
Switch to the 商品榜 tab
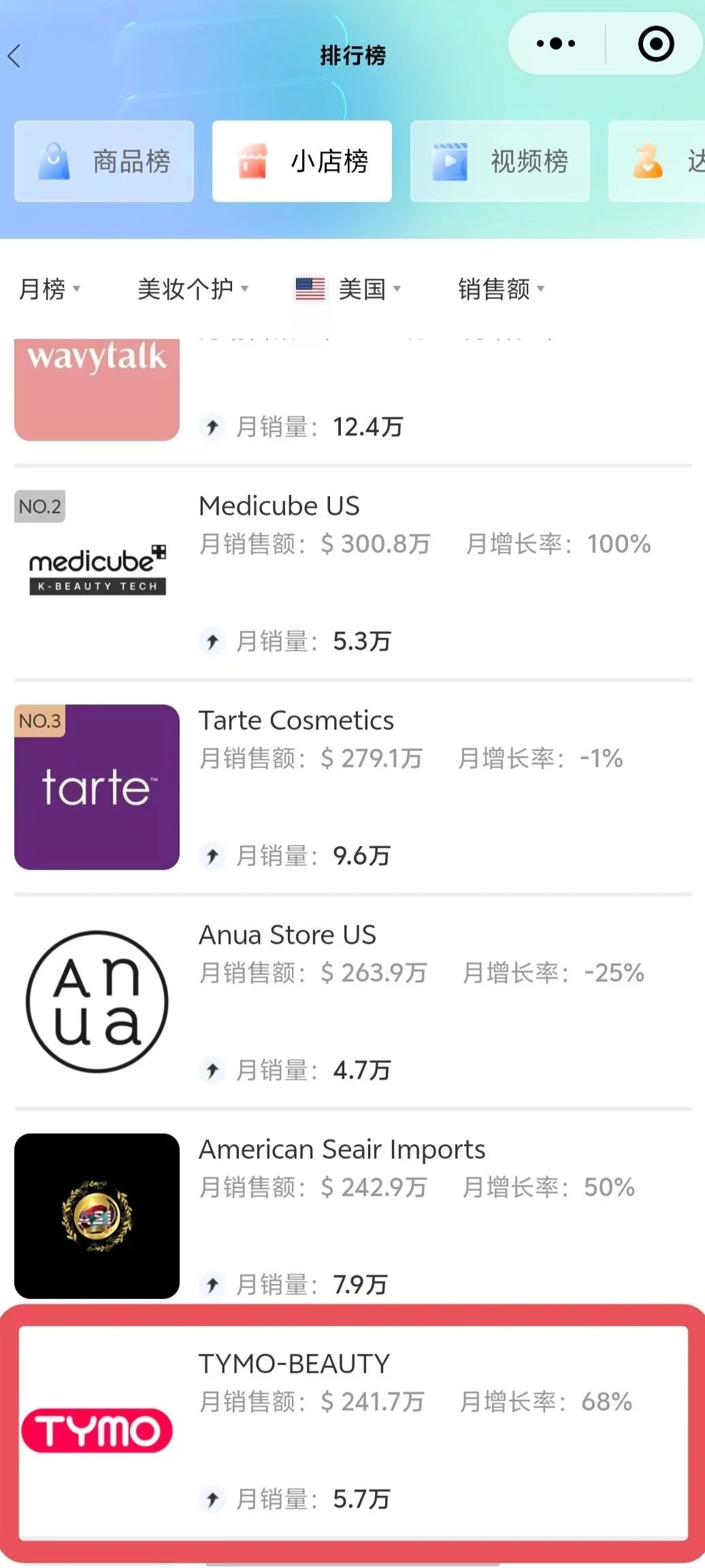pos(104,161)
